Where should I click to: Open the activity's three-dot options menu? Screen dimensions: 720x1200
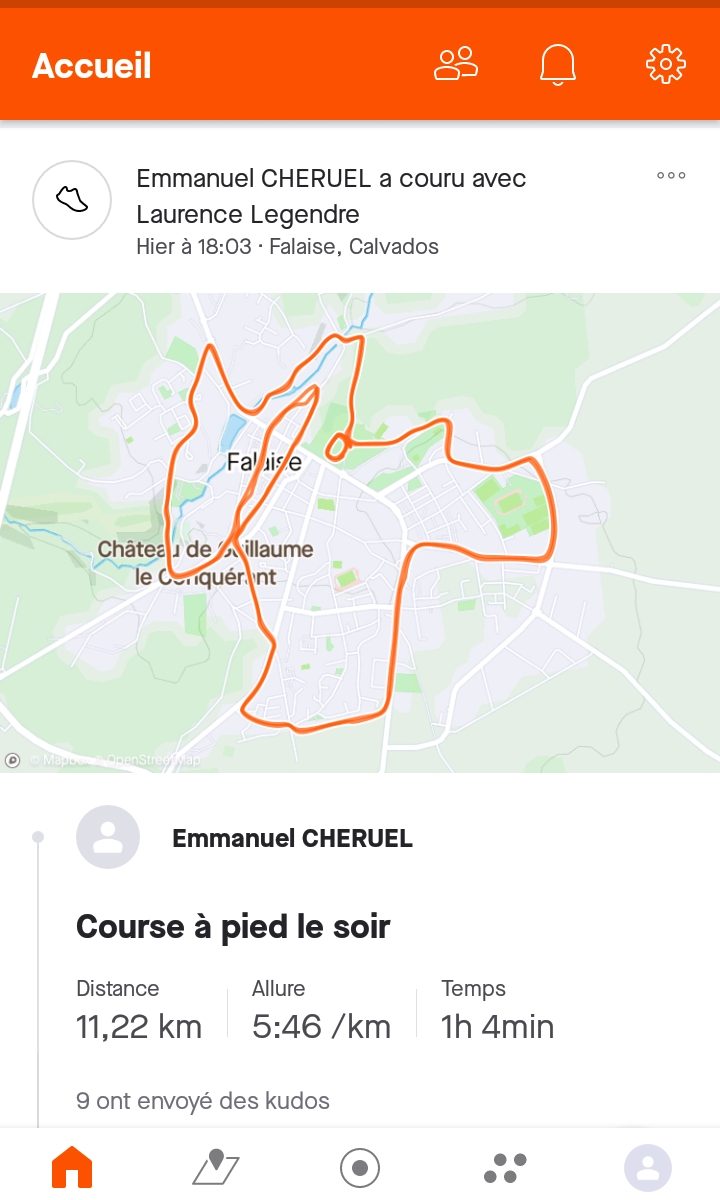click(671, 176)
